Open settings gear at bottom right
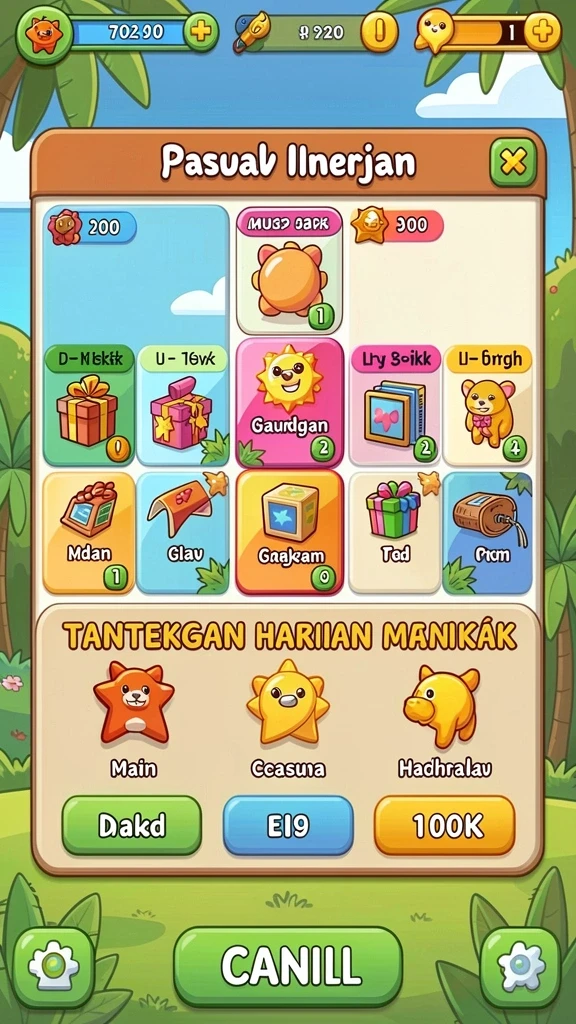Screen dimensions: 576x1024 (520, 967)
